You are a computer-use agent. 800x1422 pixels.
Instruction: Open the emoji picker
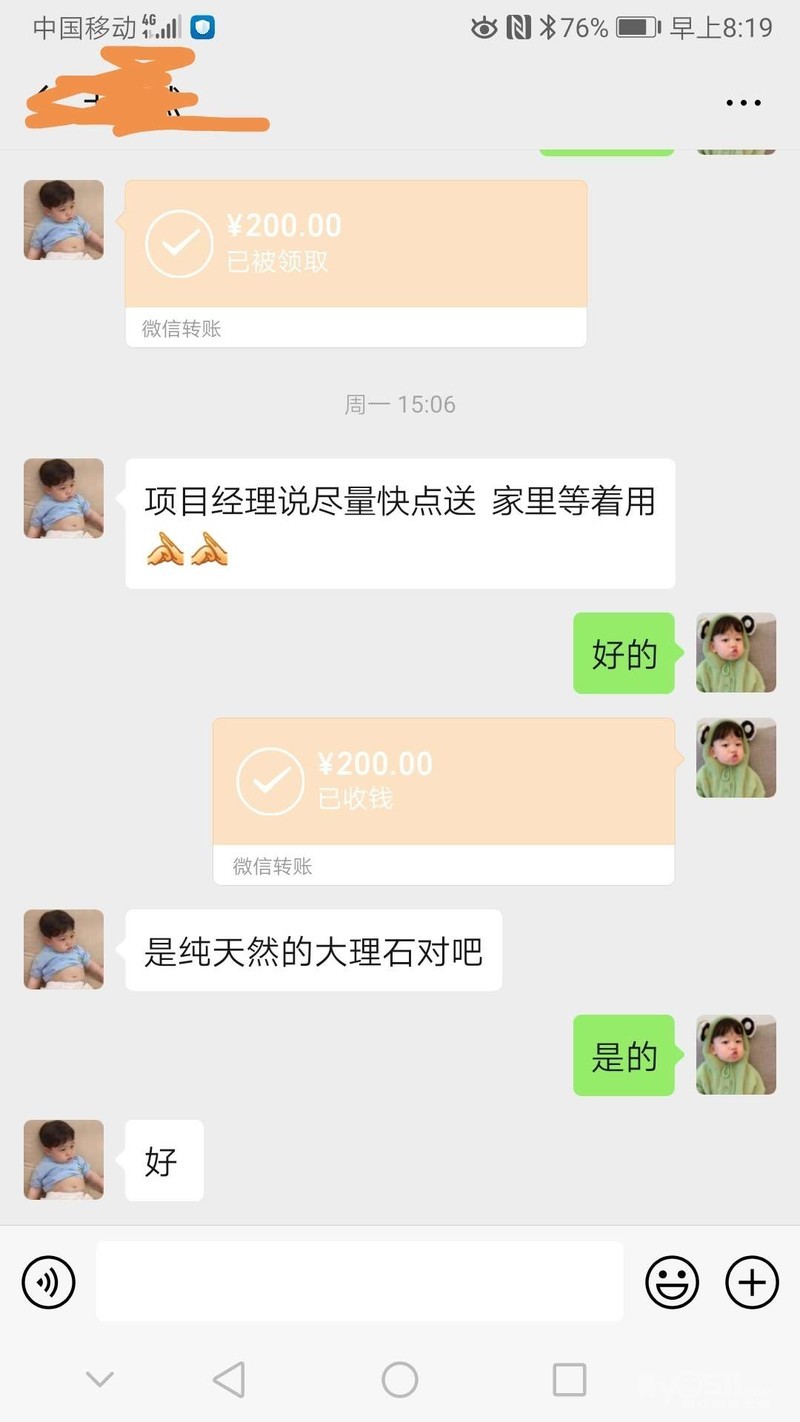pyautogui.click(x=672, y=1282)
